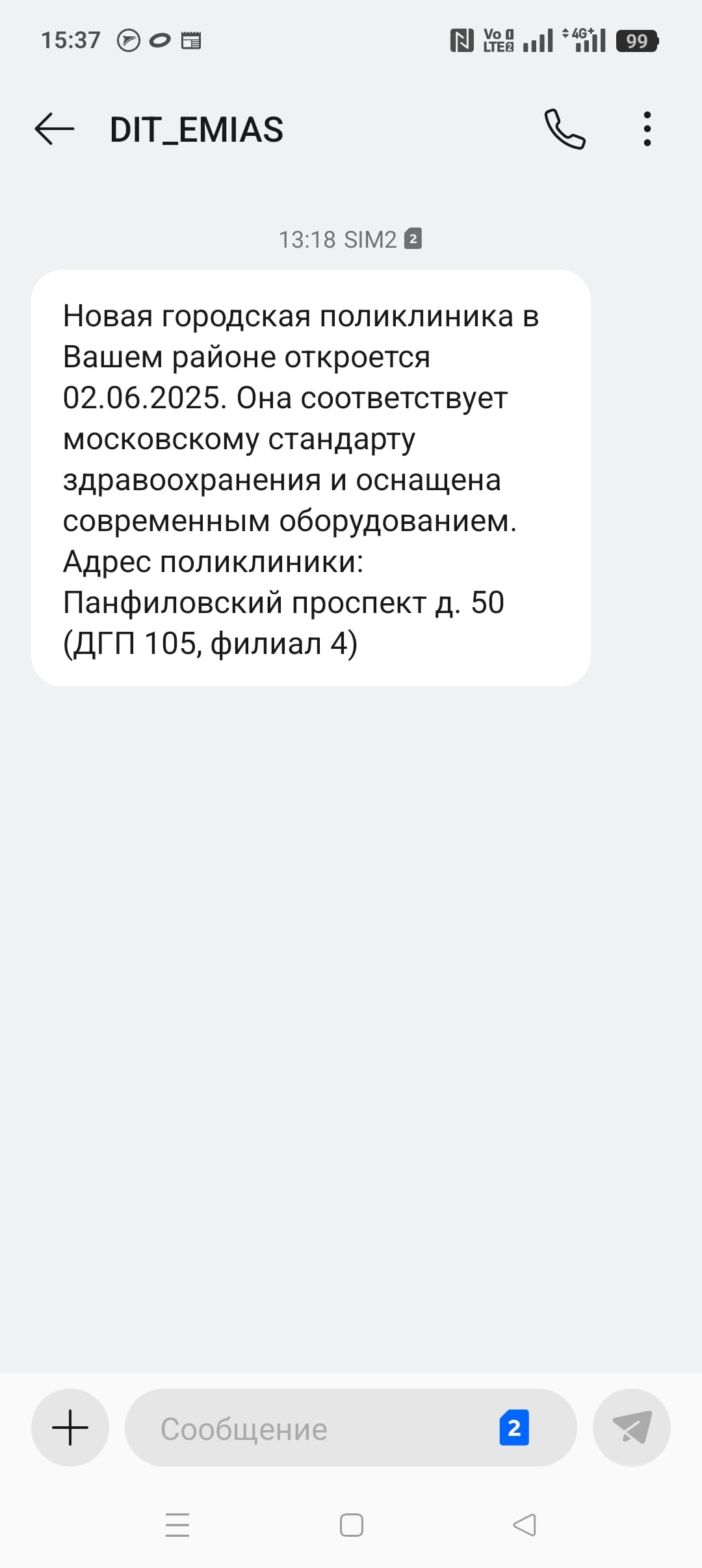Go back from the DIT_EMIAS conversation

(55, 129)
